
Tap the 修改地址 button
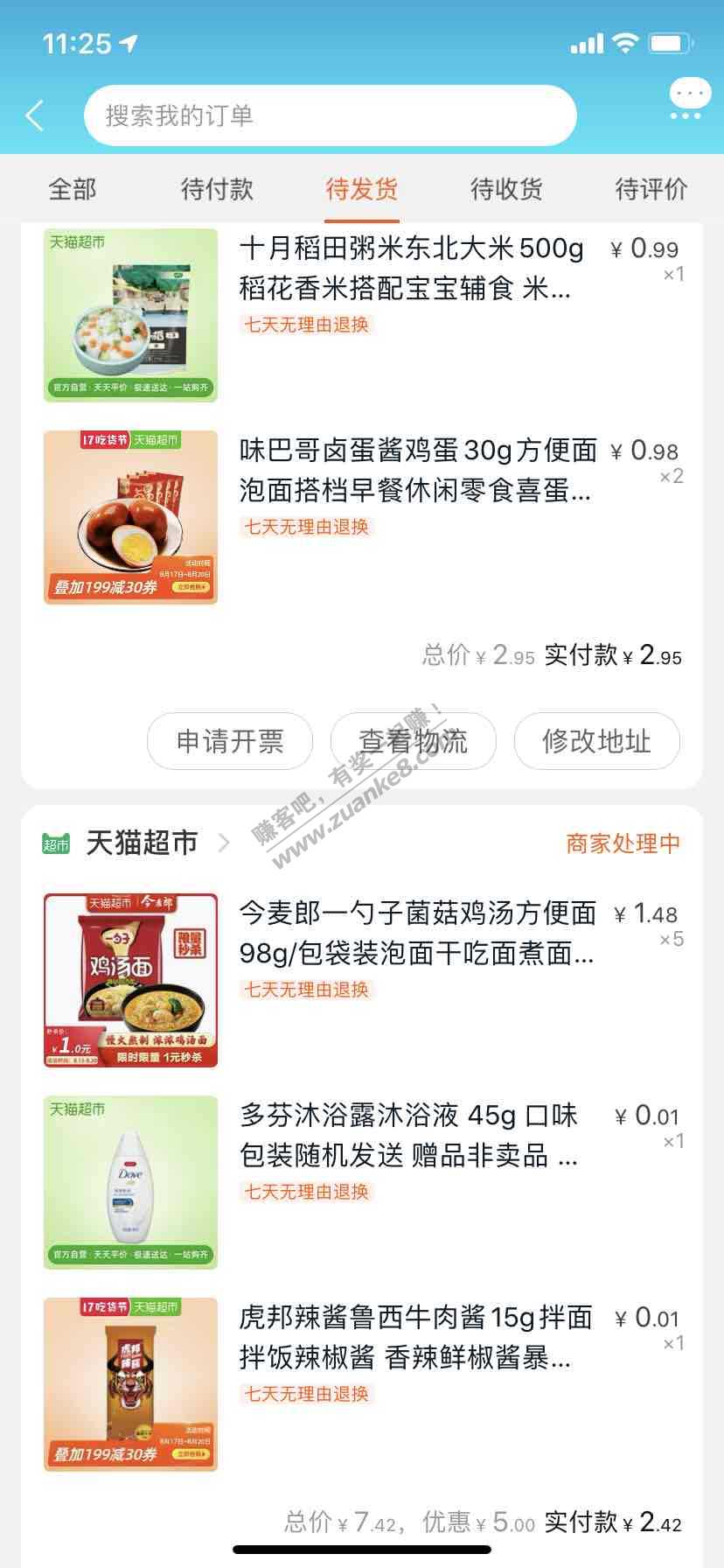tap(597, 741)
